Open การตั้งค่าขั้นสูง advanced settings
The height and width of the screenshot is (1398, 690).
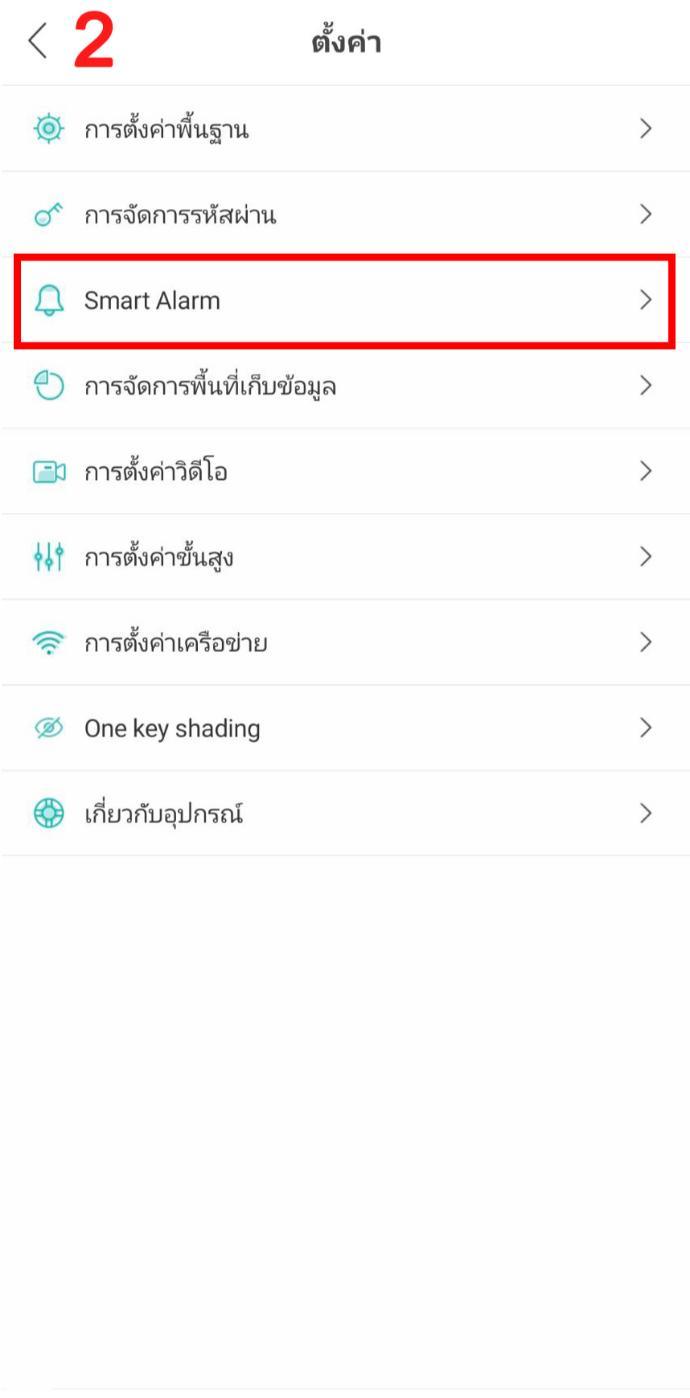pos(159,557)
